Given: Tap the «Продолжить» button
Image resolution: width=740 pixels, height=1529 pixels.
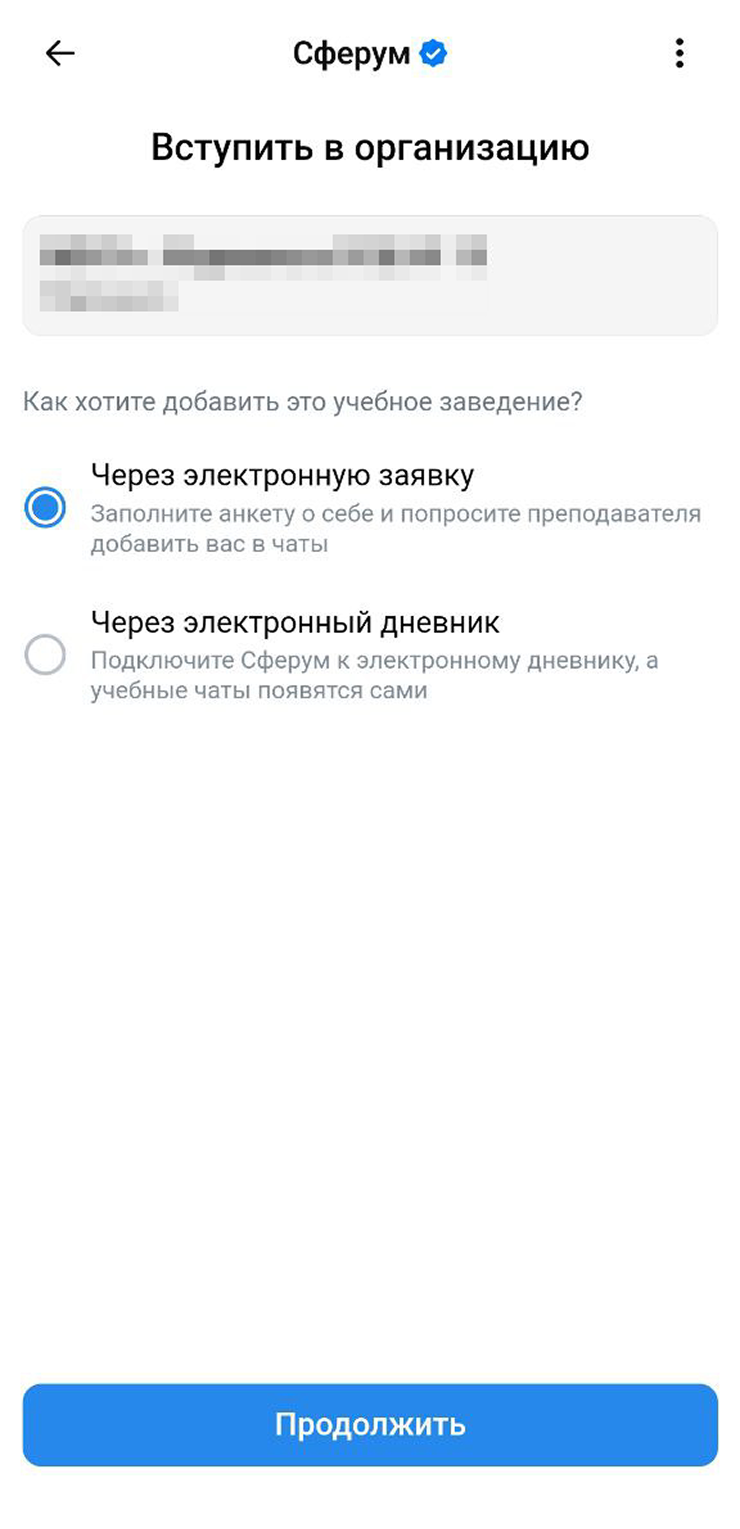Looking at the screenshot, I should (x=370, y=1424).
